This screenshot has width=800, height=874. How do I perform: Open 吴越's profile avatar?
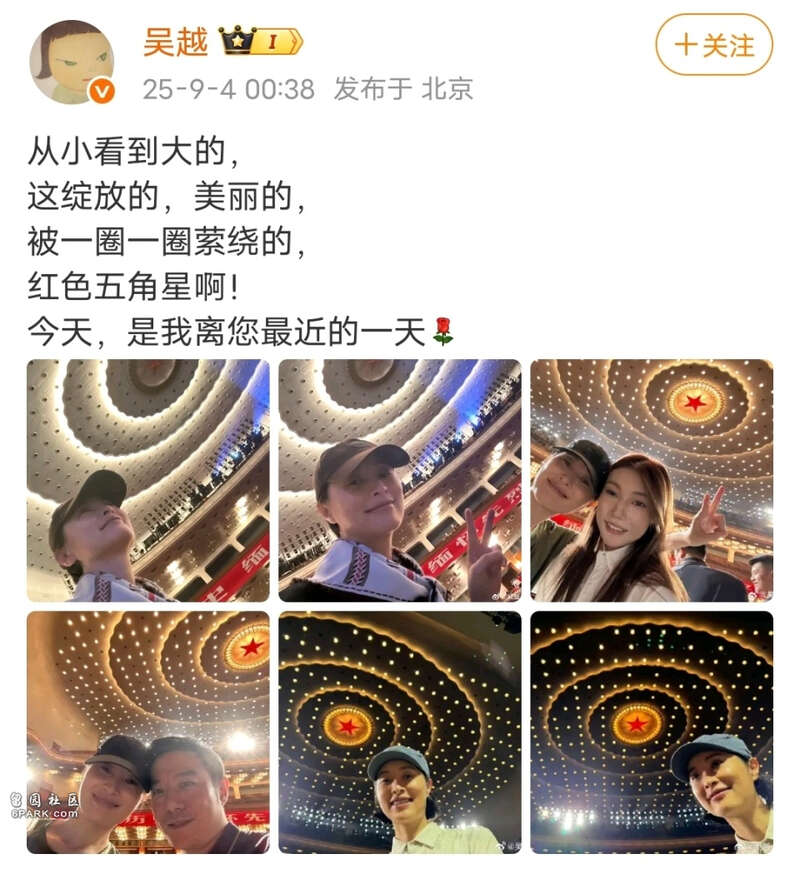tap(72, 61)
